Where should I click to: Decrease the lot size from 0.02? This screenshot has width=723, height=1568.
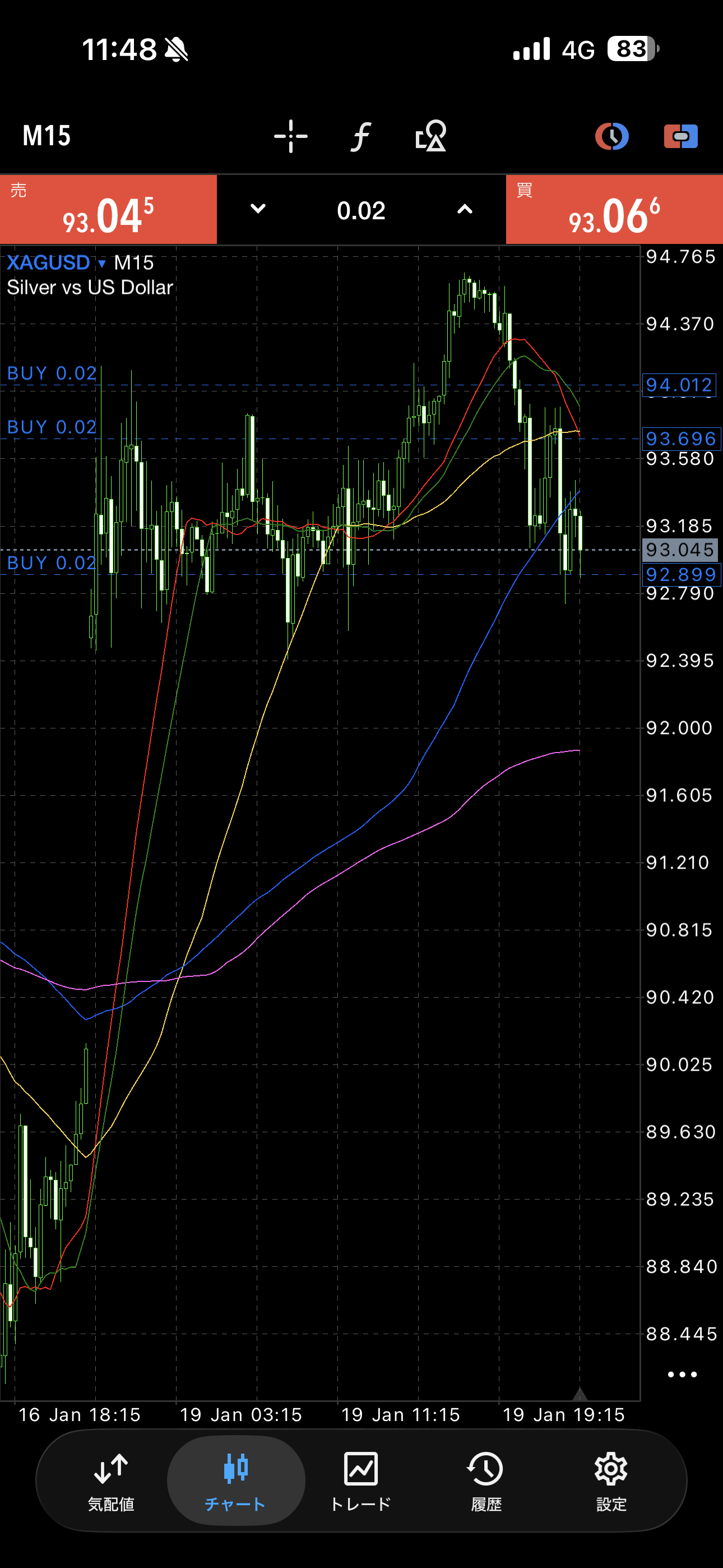coord(258,209)
